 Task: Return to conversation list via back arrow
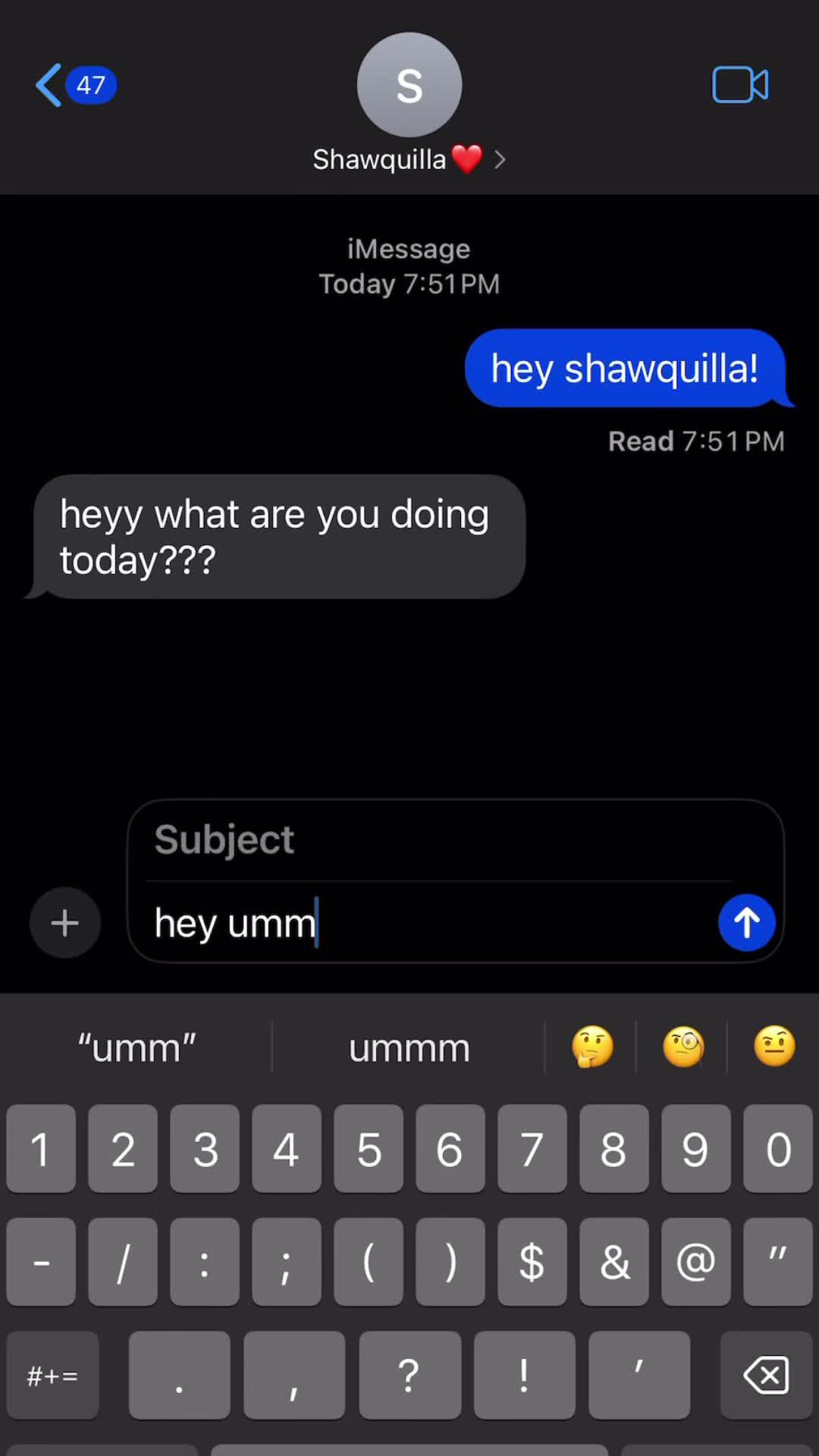click(49, 85)
